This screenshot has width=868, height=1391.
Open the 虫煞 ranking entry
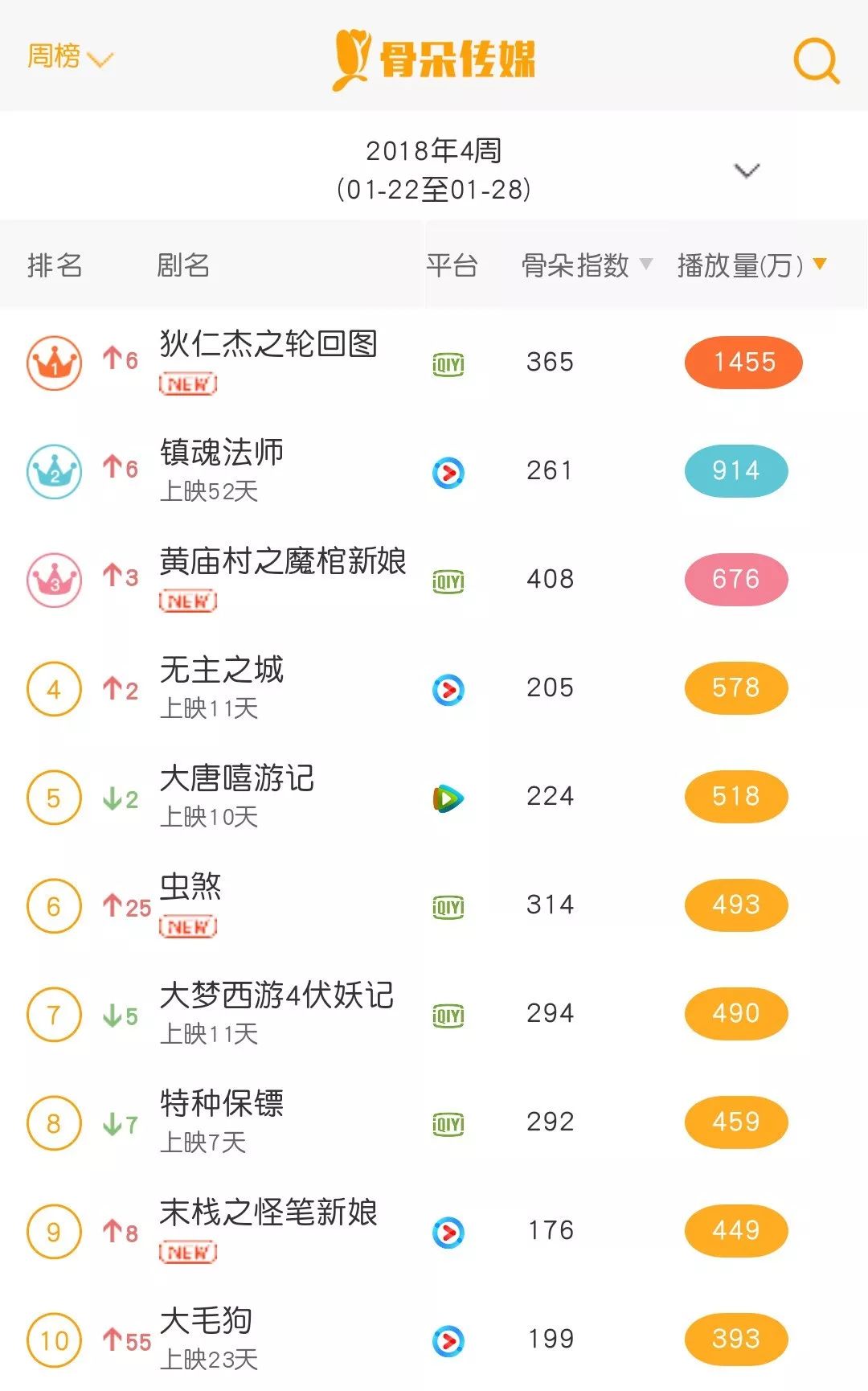pyautogui.click(x=191, y=887)
